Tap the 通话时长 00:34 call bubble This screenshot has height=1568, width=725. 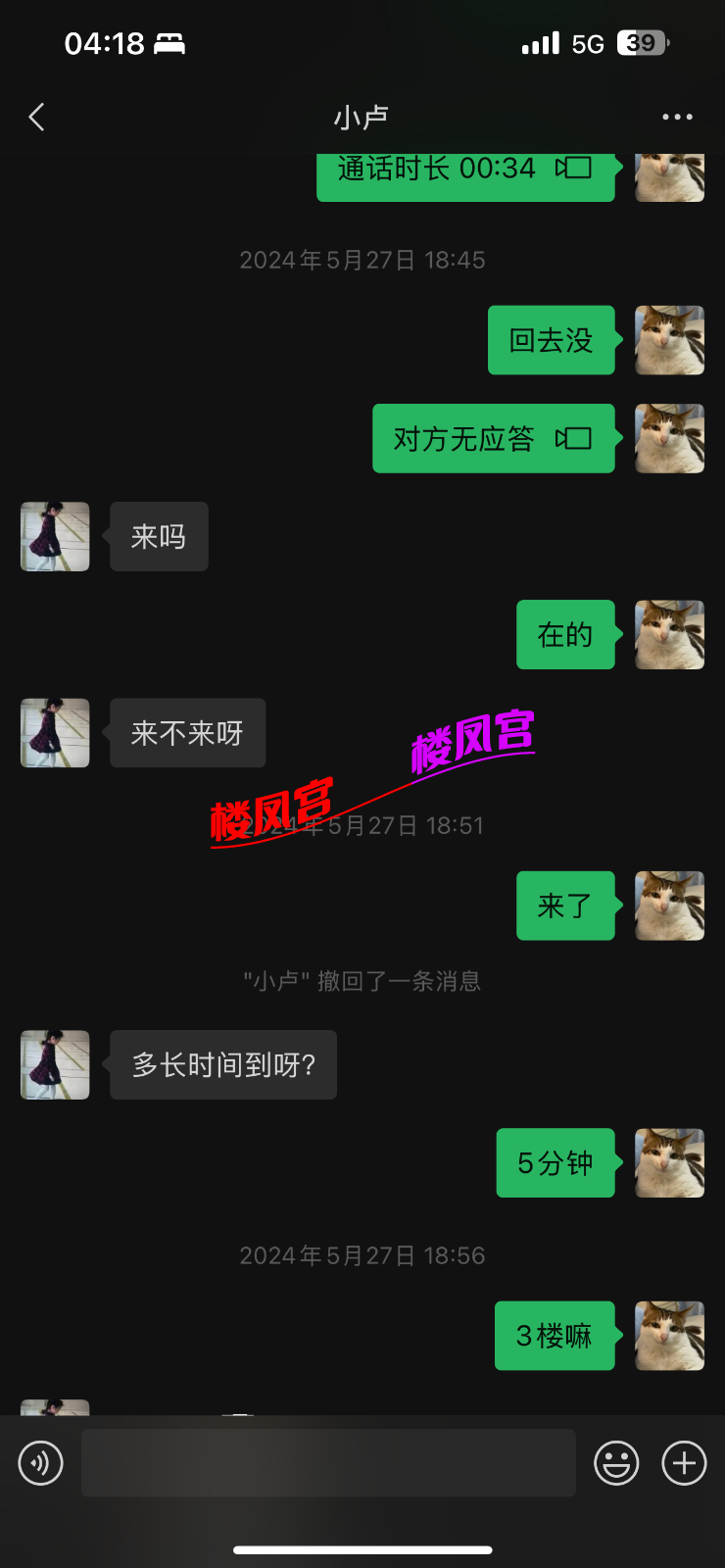465,174
